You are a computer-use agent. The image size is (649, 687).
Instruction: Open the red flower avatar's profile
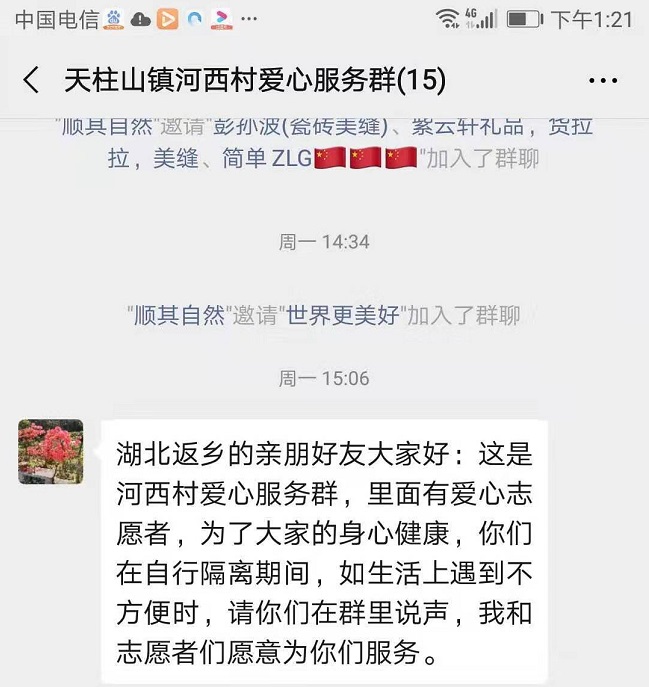coord(51,452)
